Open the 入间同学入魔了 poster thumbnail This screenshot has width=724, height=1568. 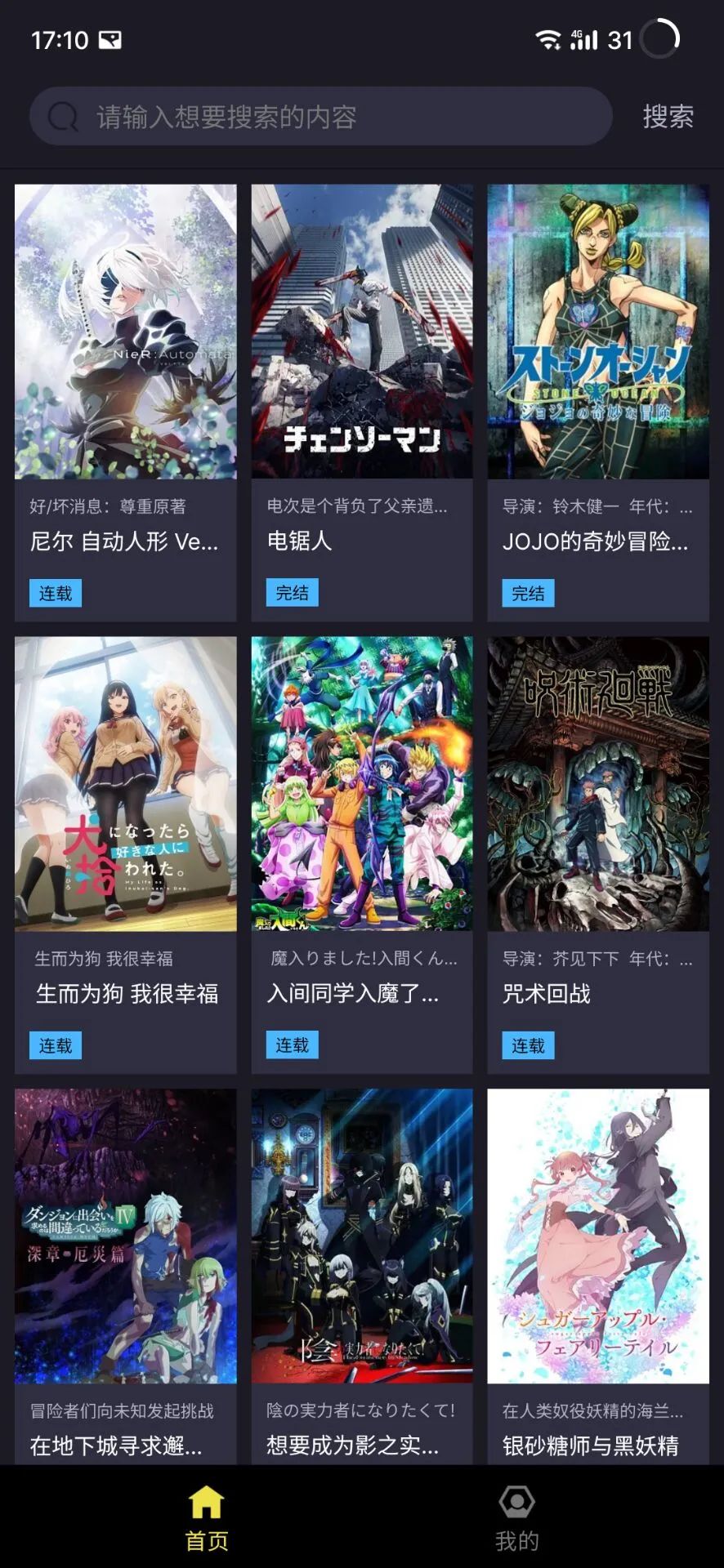tap(362, 784)
